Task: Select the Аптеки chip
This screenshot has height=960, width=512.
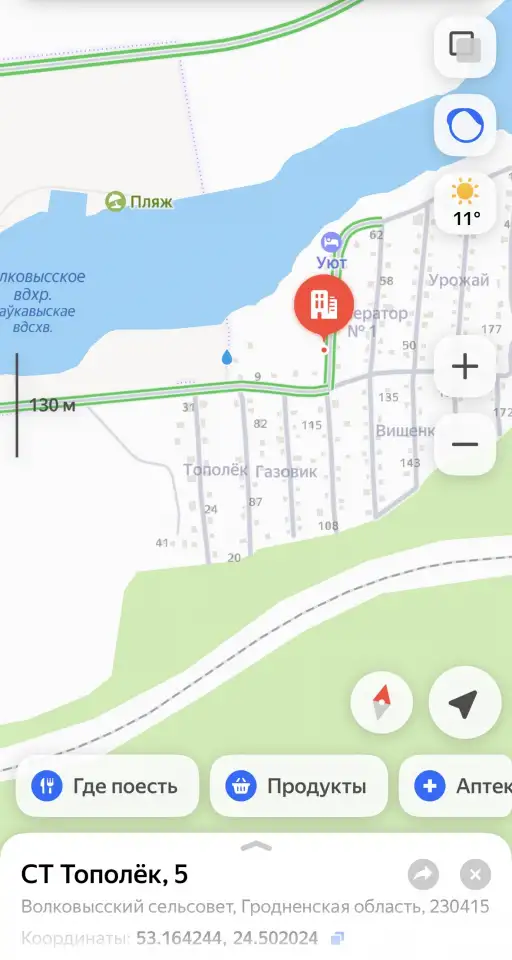Action: click(x=456, y=786)
